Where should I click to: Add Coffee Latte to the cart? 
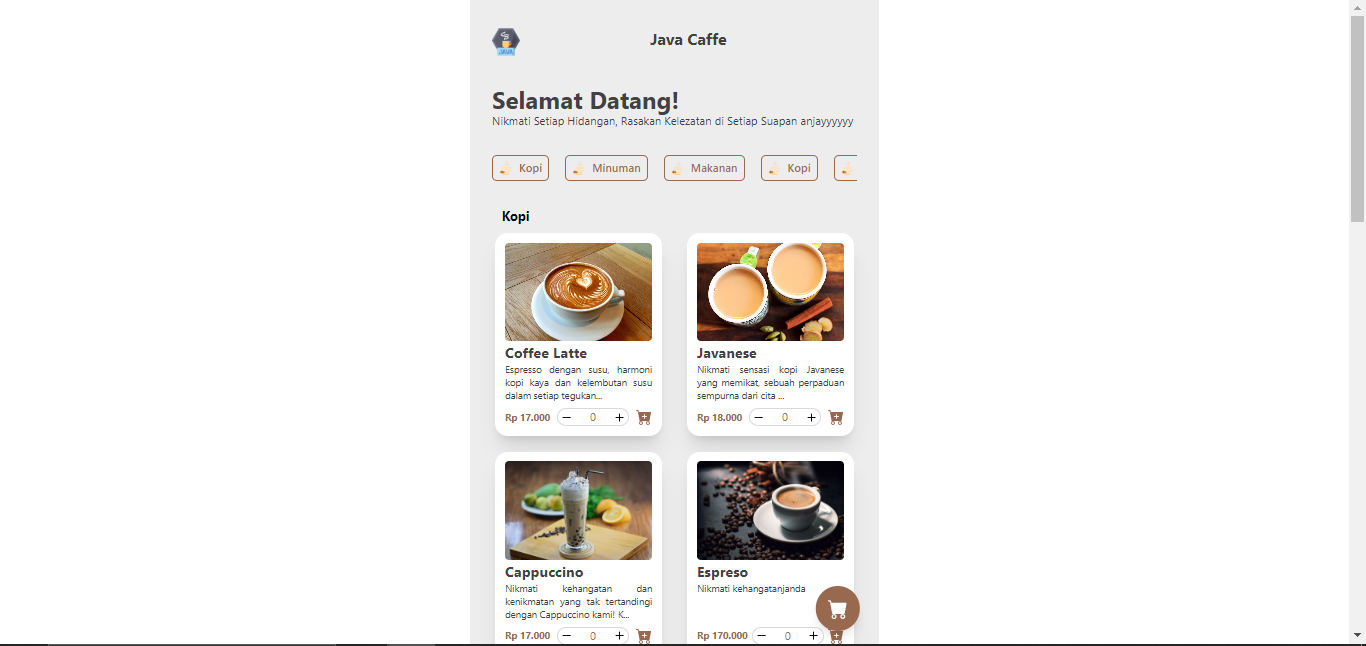(x=644, y=418)
